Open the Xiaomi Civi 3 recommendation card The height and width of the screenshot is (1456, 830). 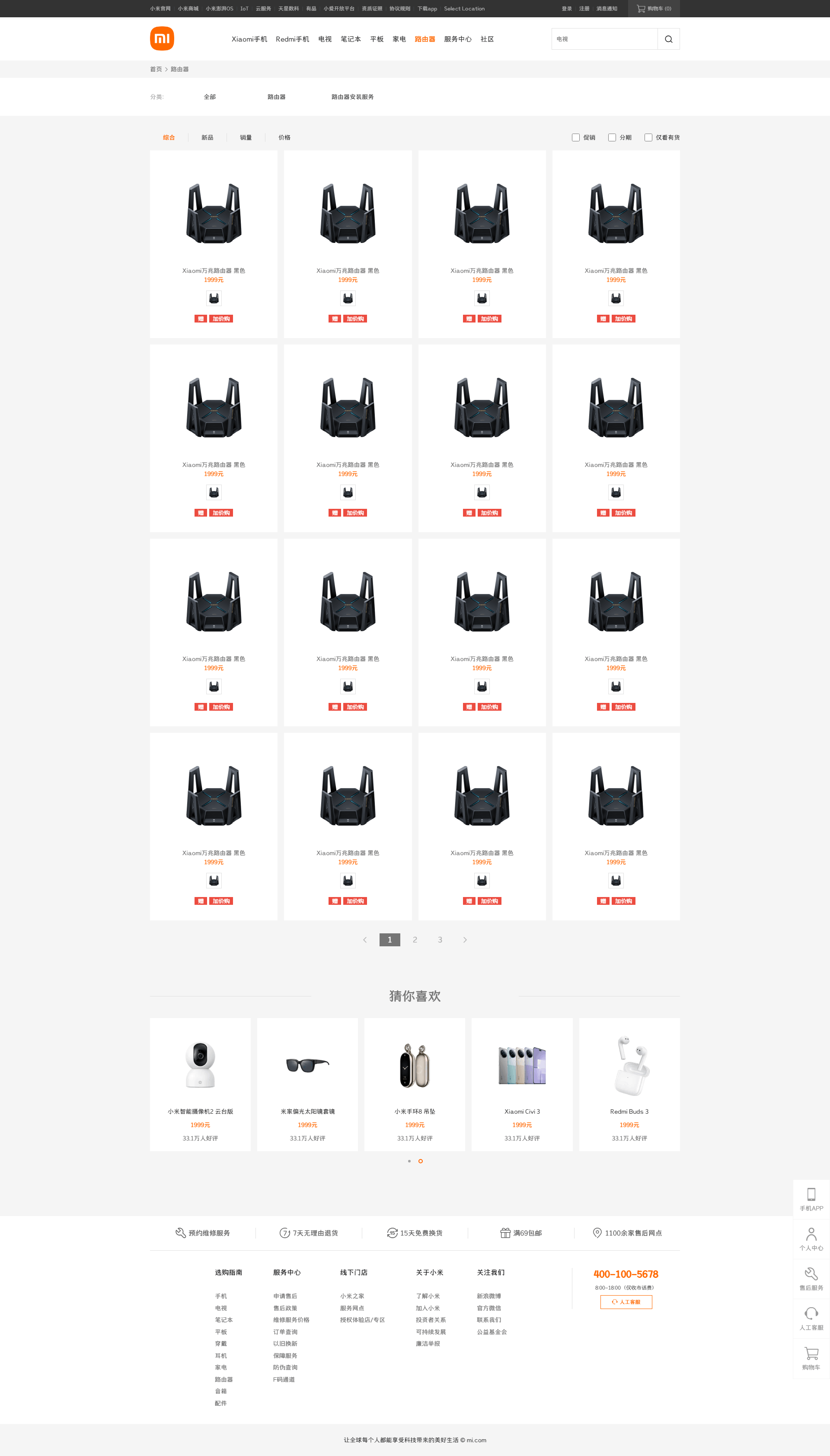pyautogui.click(x=522, y=1084)
